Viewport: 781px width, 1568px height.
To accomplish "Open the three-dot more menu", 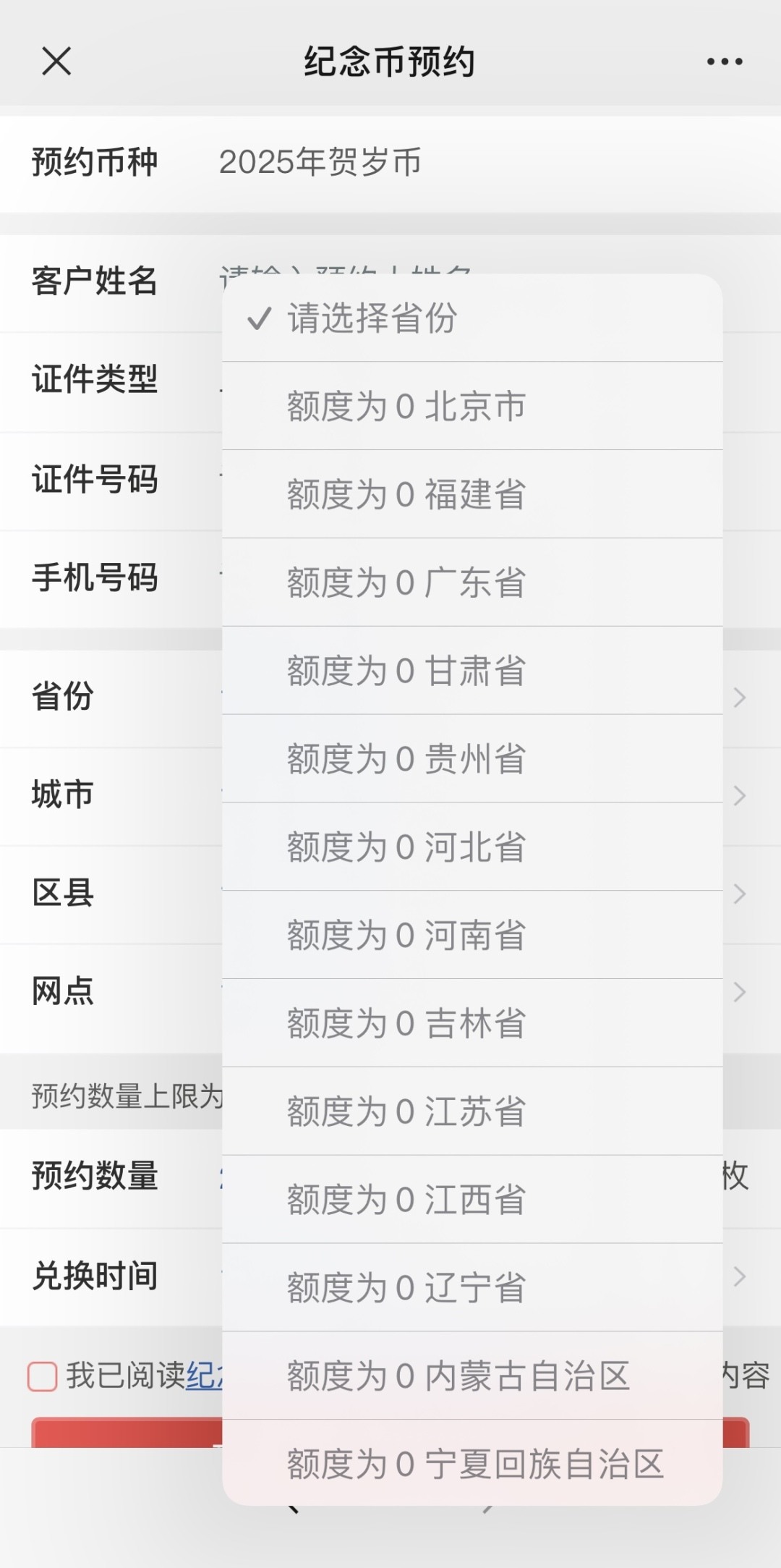I will (725, 62).
